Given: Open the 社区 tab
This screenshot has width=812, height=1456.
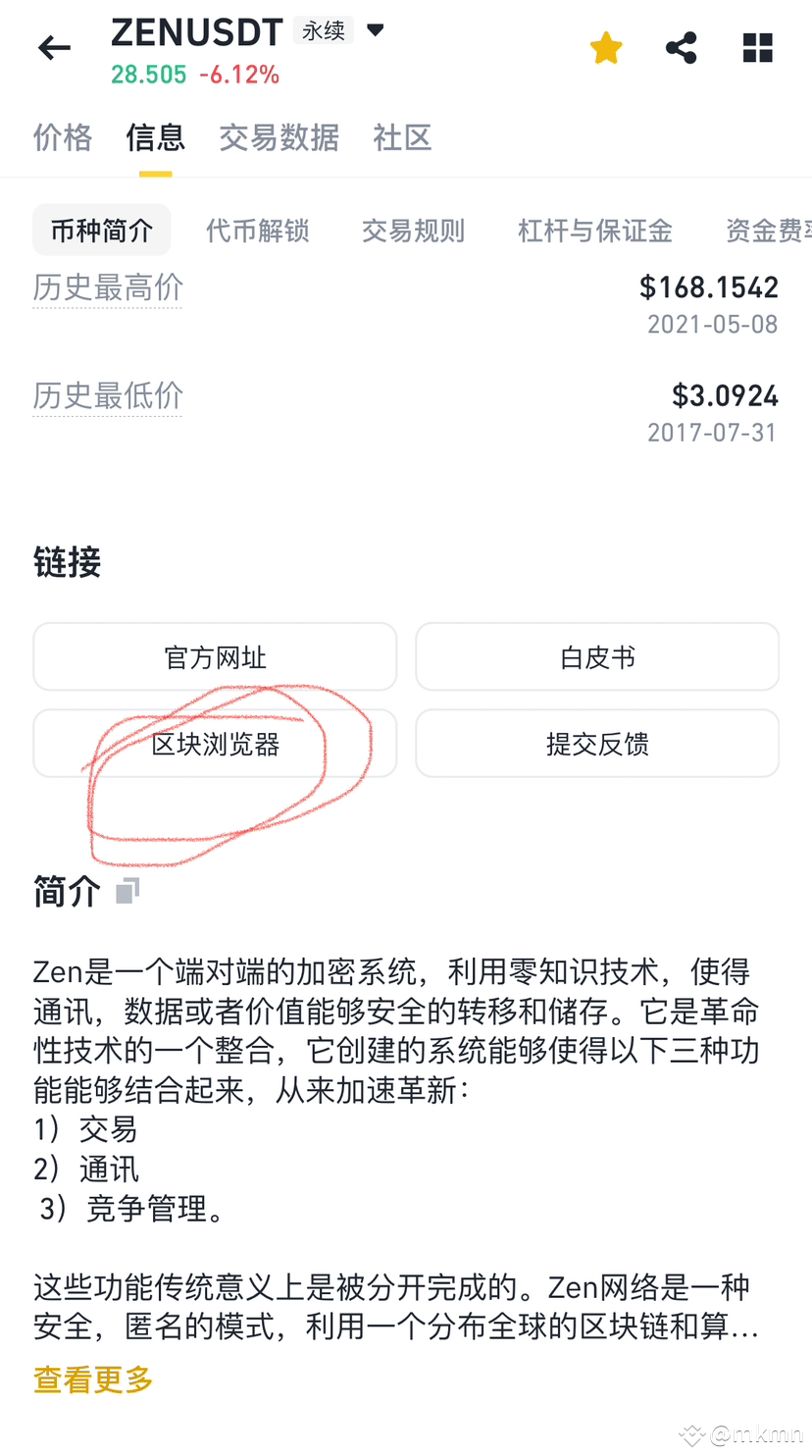Looking at the screenshot, I should click(402, 137).
